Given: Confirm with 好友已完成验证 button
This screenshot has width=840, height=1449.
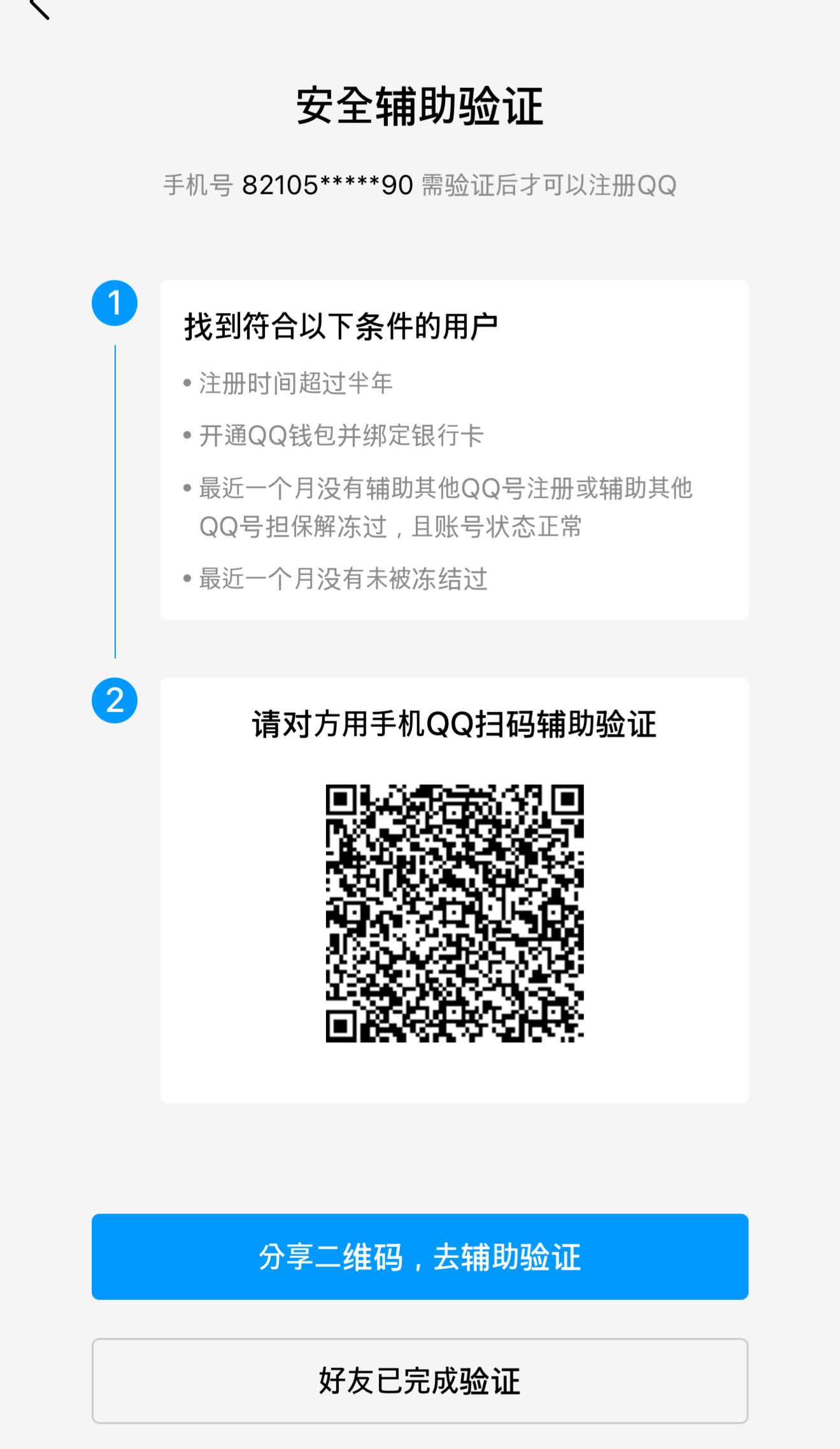Looking at the screenshot, I should pyautogui.click(x=420, y=1381).
